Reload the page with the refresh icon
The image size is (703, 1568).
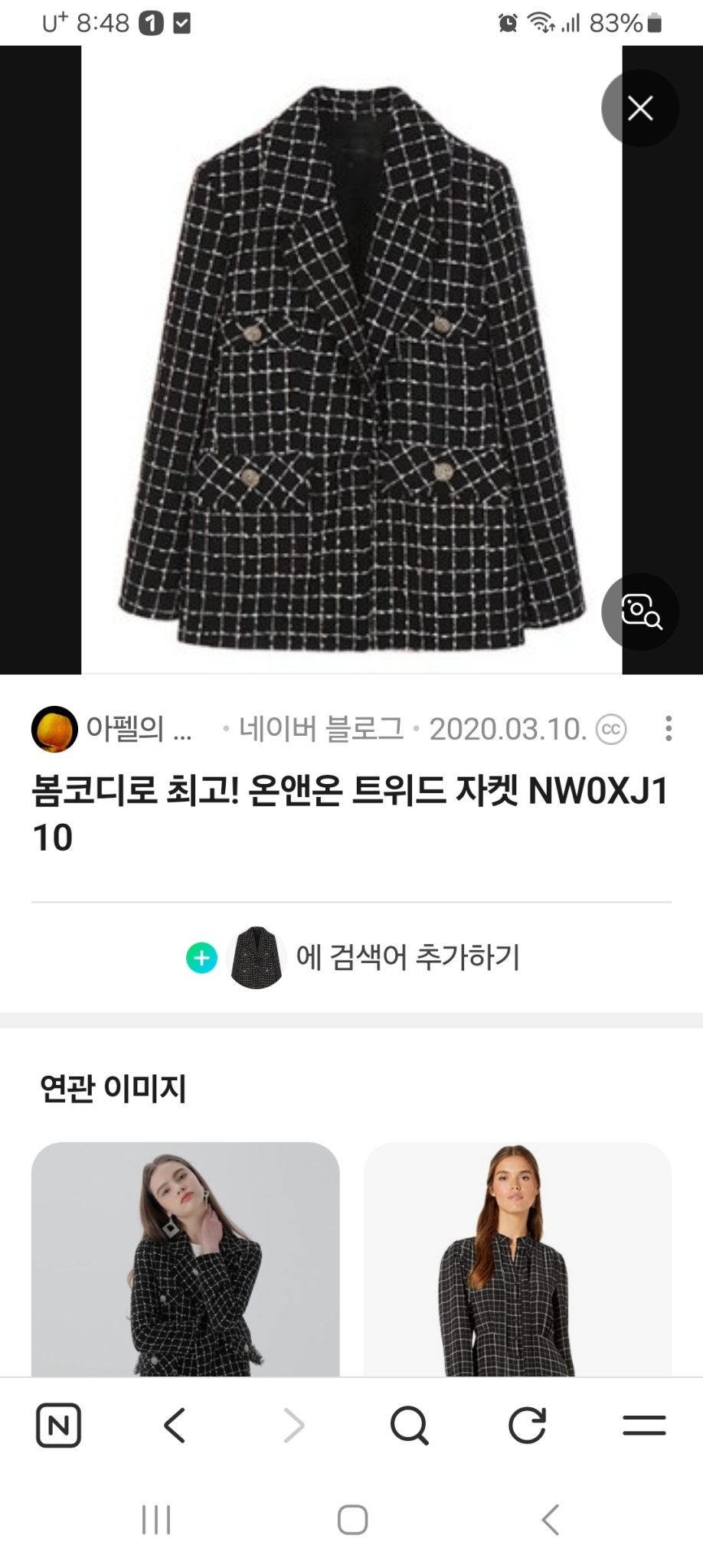pyautogui.click(x=526, y=1426)
